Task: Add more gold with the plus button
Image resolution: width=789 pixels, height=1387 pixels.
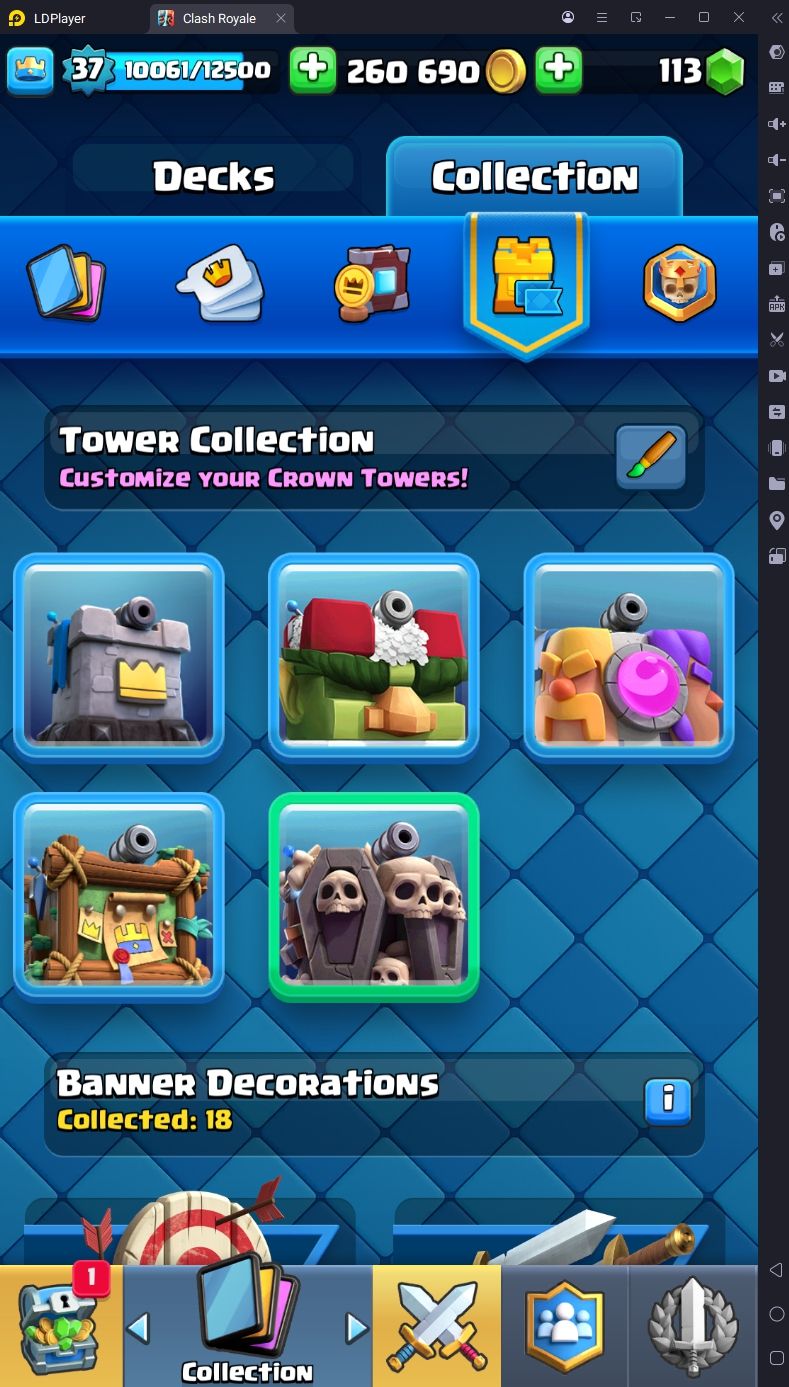Action: pos(313,70)
